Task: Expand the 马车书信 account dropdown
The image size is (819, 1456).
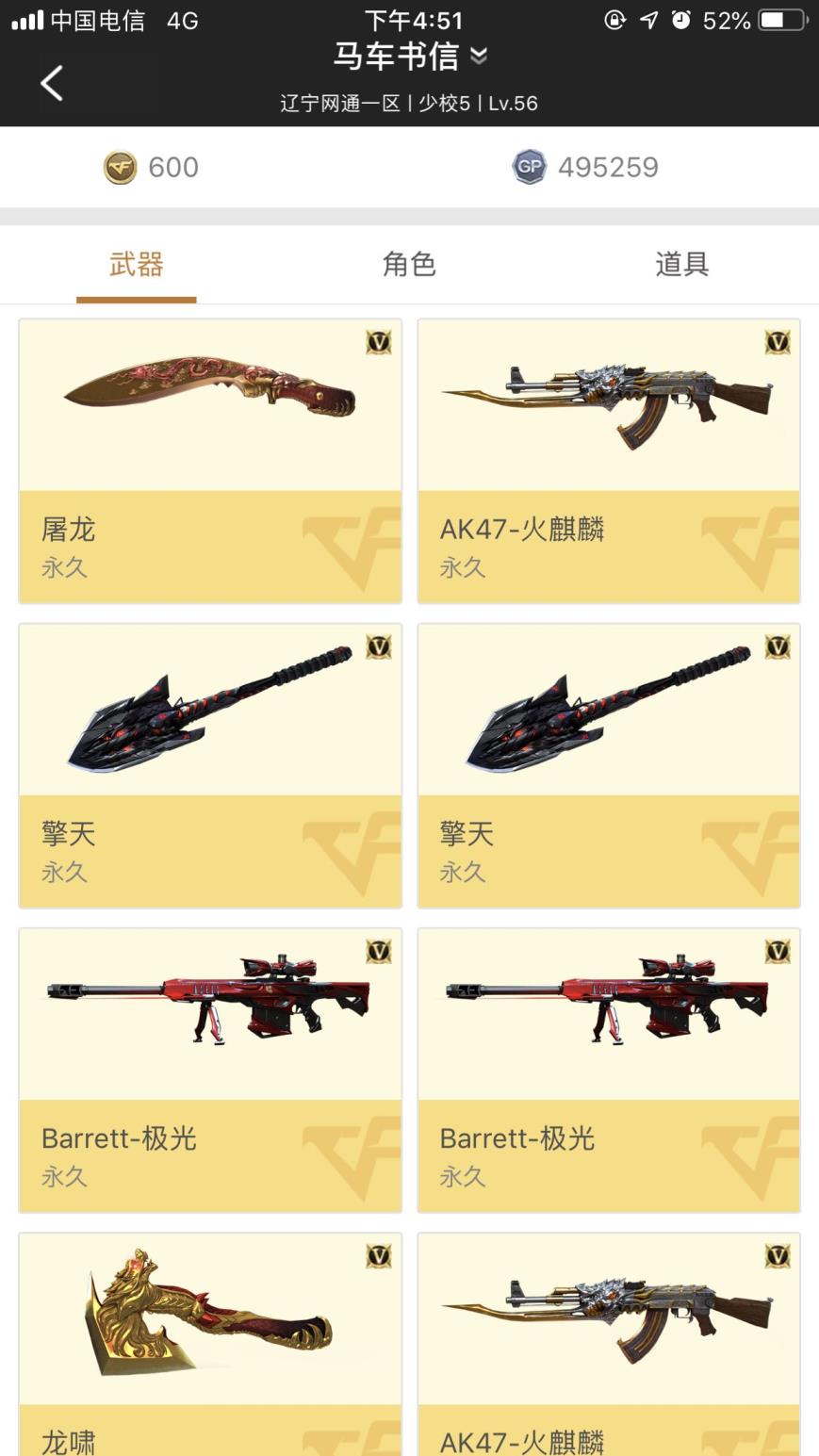Action: (479, 57)
